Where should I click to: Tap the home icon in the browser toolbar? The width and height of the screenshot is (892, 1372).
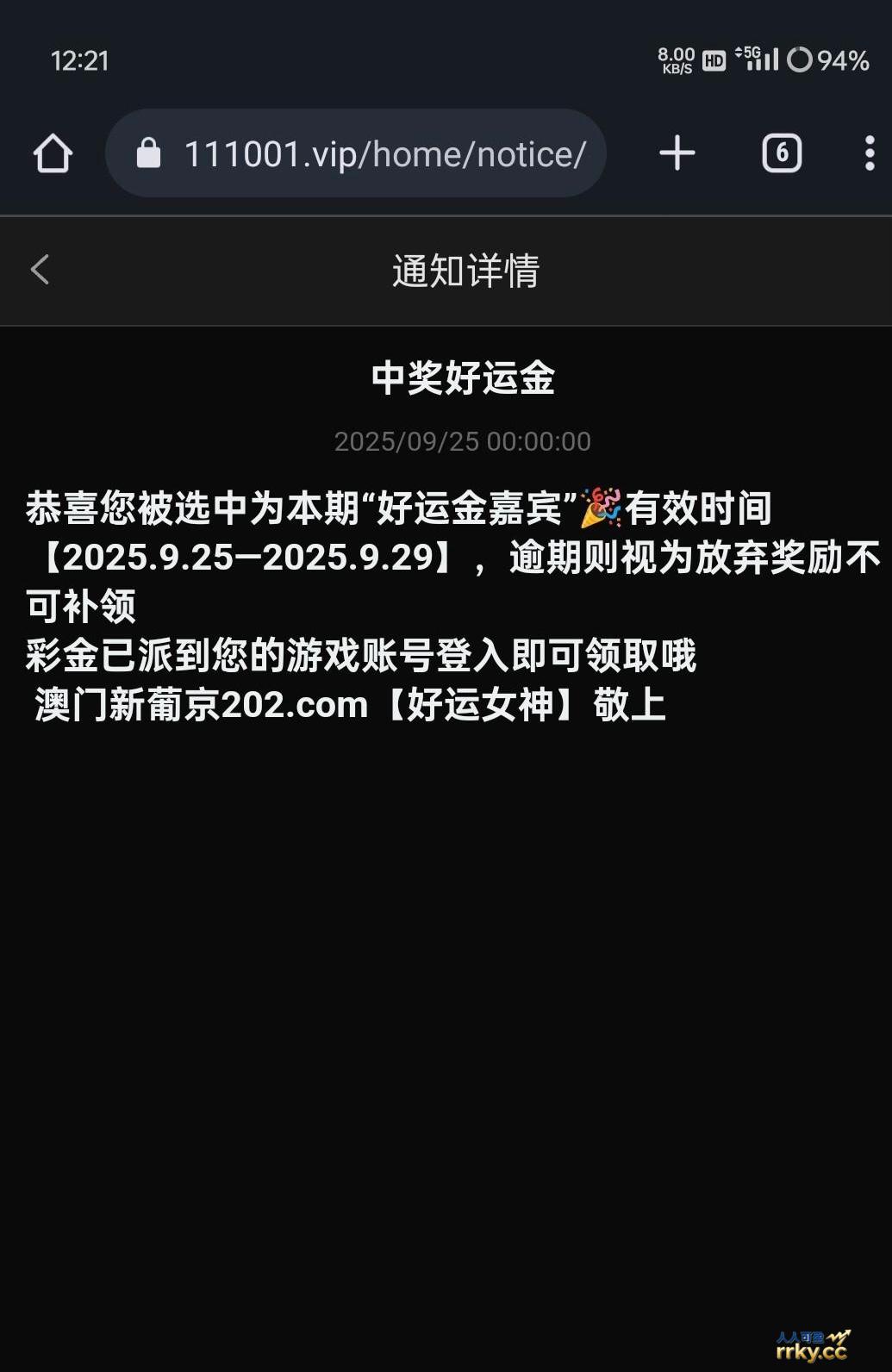pyautogui.click(x=53, y=153)
